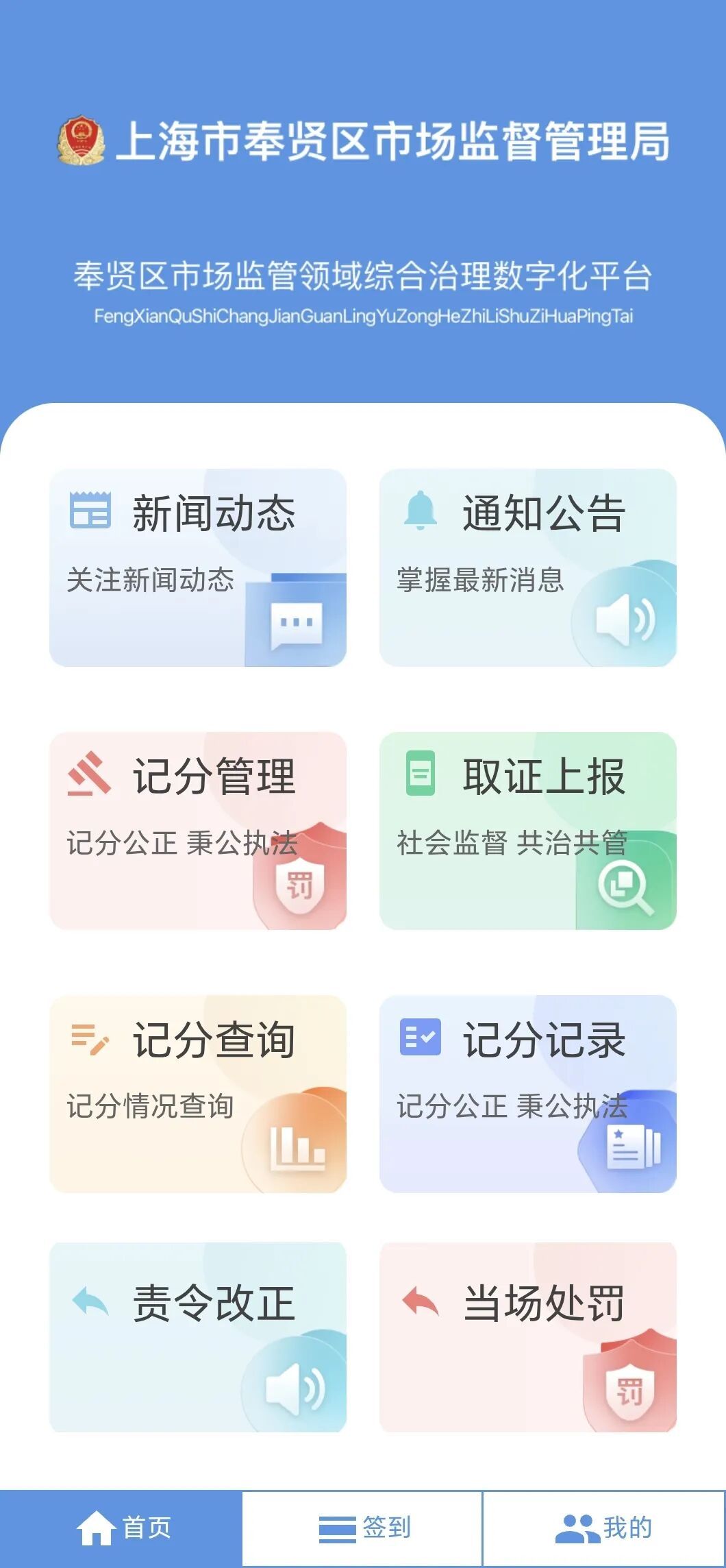Tap the 当场处罚 on-site penalty card
Image resolution: width=726 pixels, height=1568 pixels.
pos(527,1336)
